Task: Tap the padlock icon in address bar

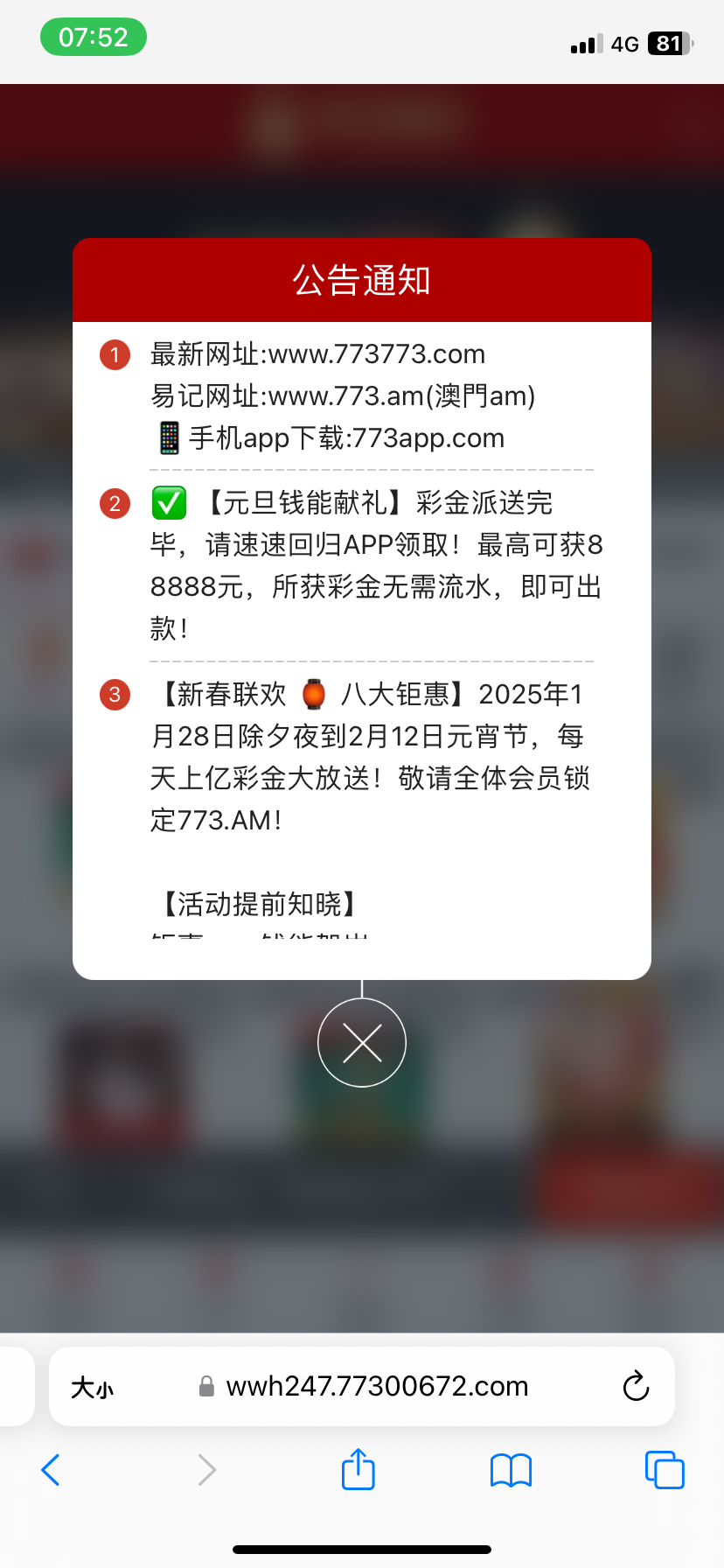Action: point(205,1386)
